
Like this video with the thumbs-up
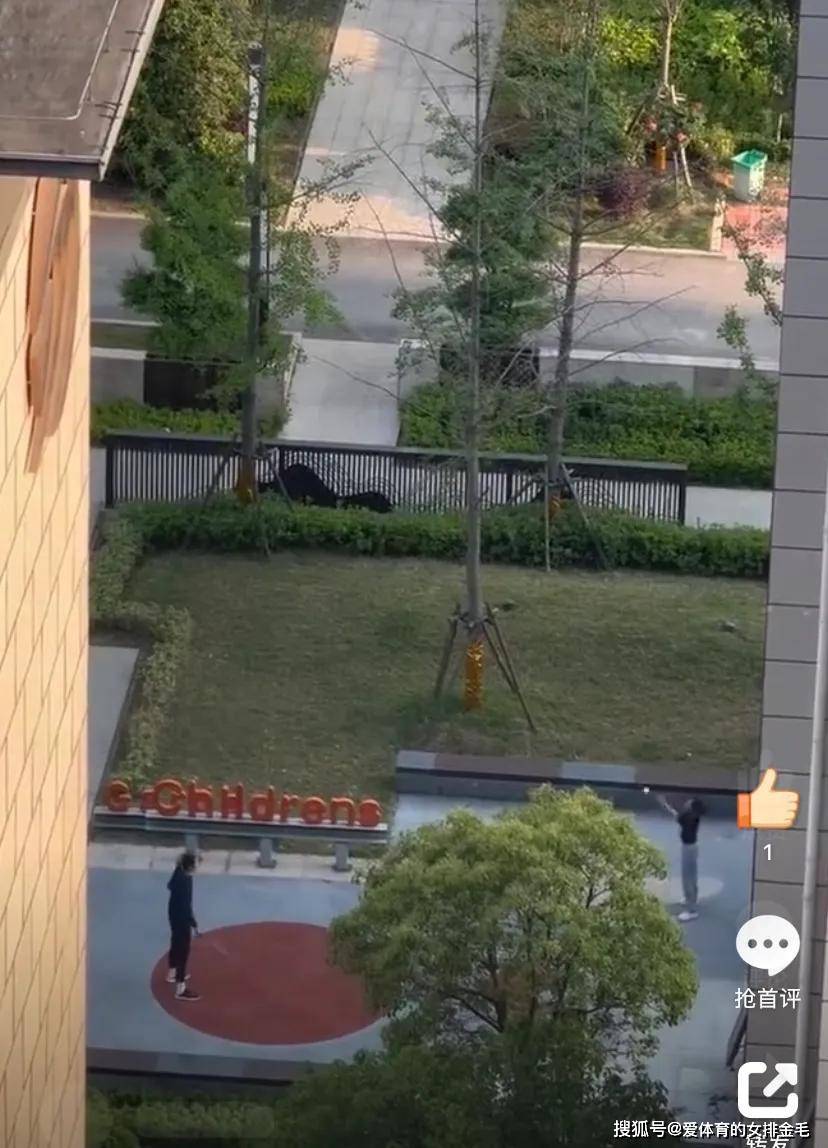(768, 801)
